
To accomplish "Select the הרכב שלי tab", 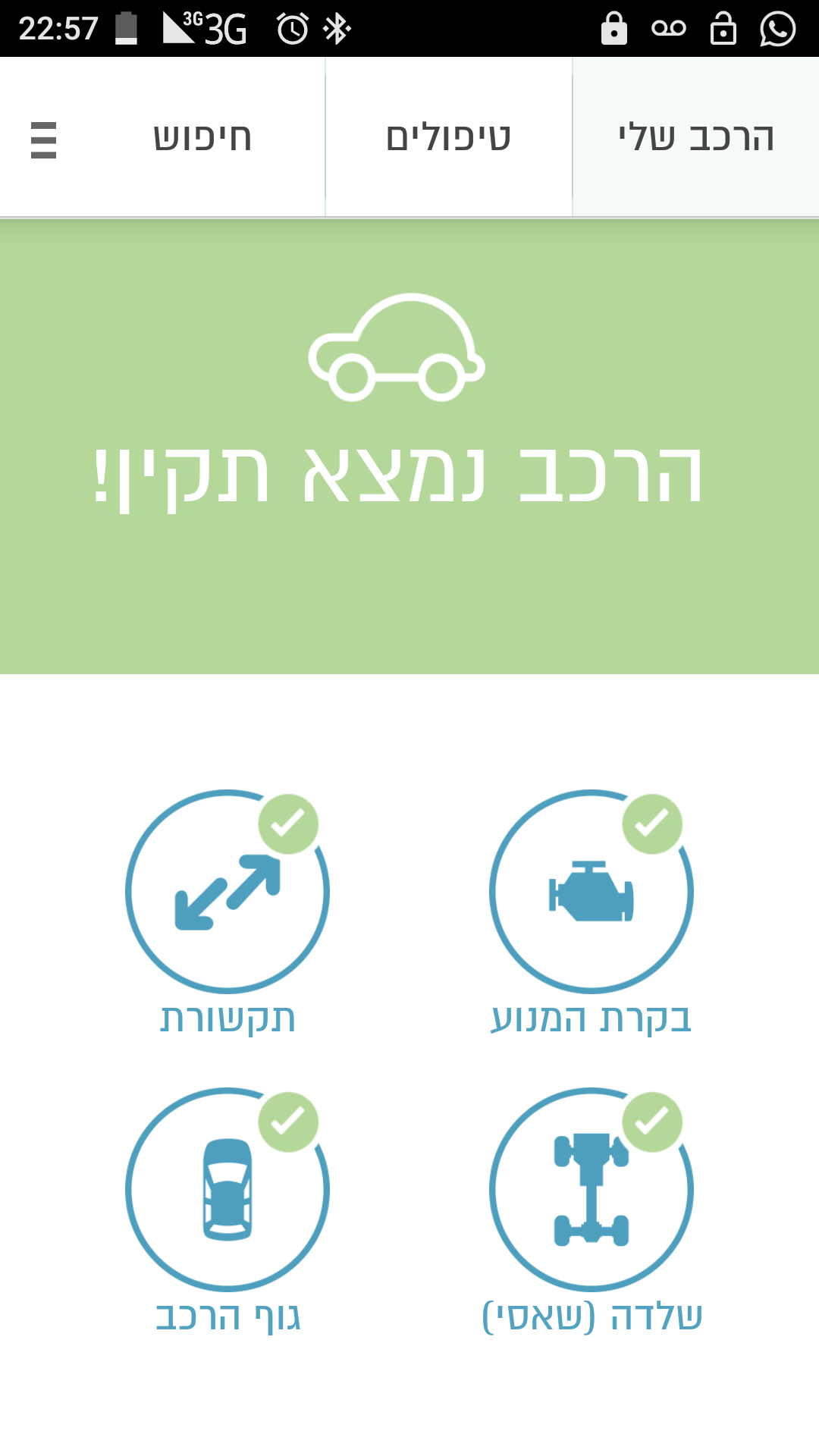I will pyautogui.click(x=696, y=138).
